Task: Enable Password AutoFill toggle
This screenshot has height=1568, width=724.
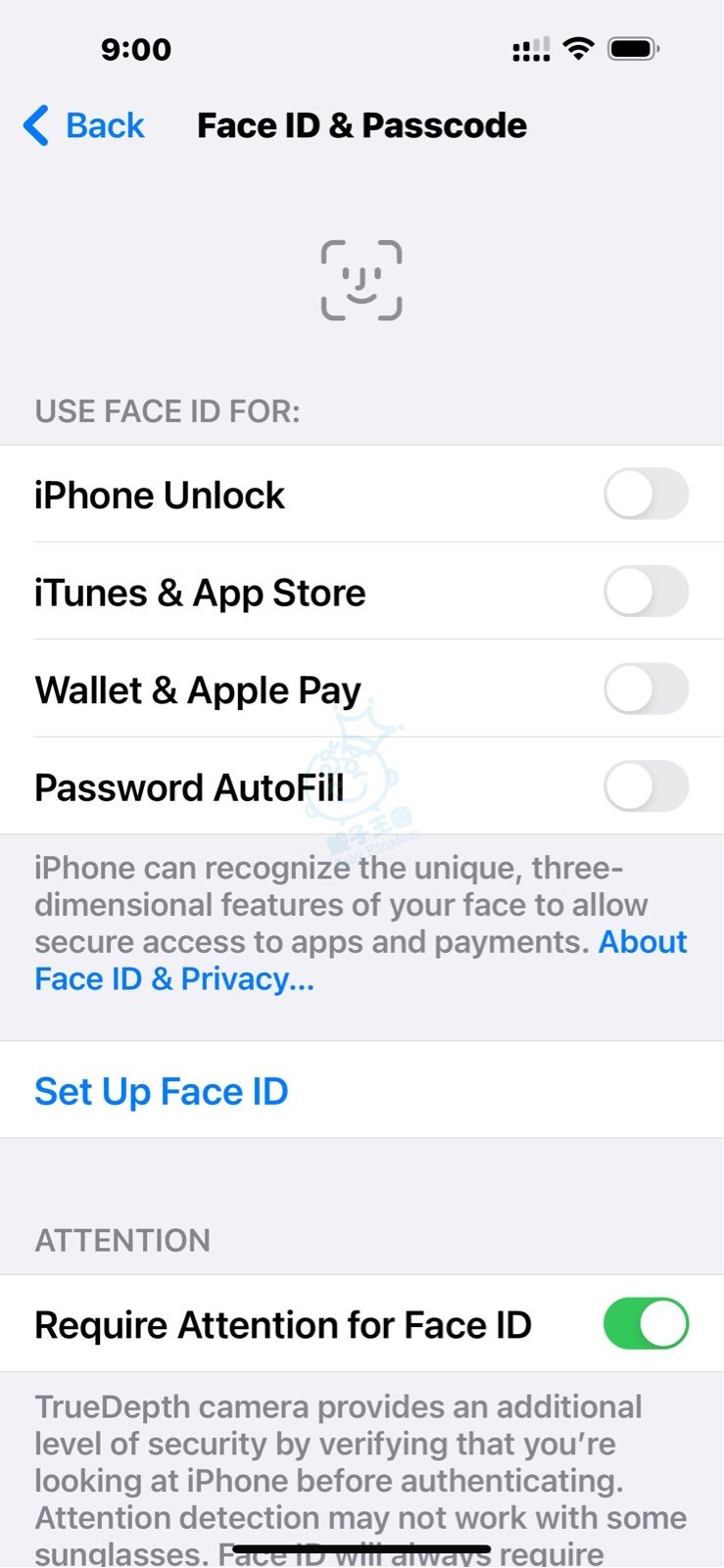Action: pos(646,786)
